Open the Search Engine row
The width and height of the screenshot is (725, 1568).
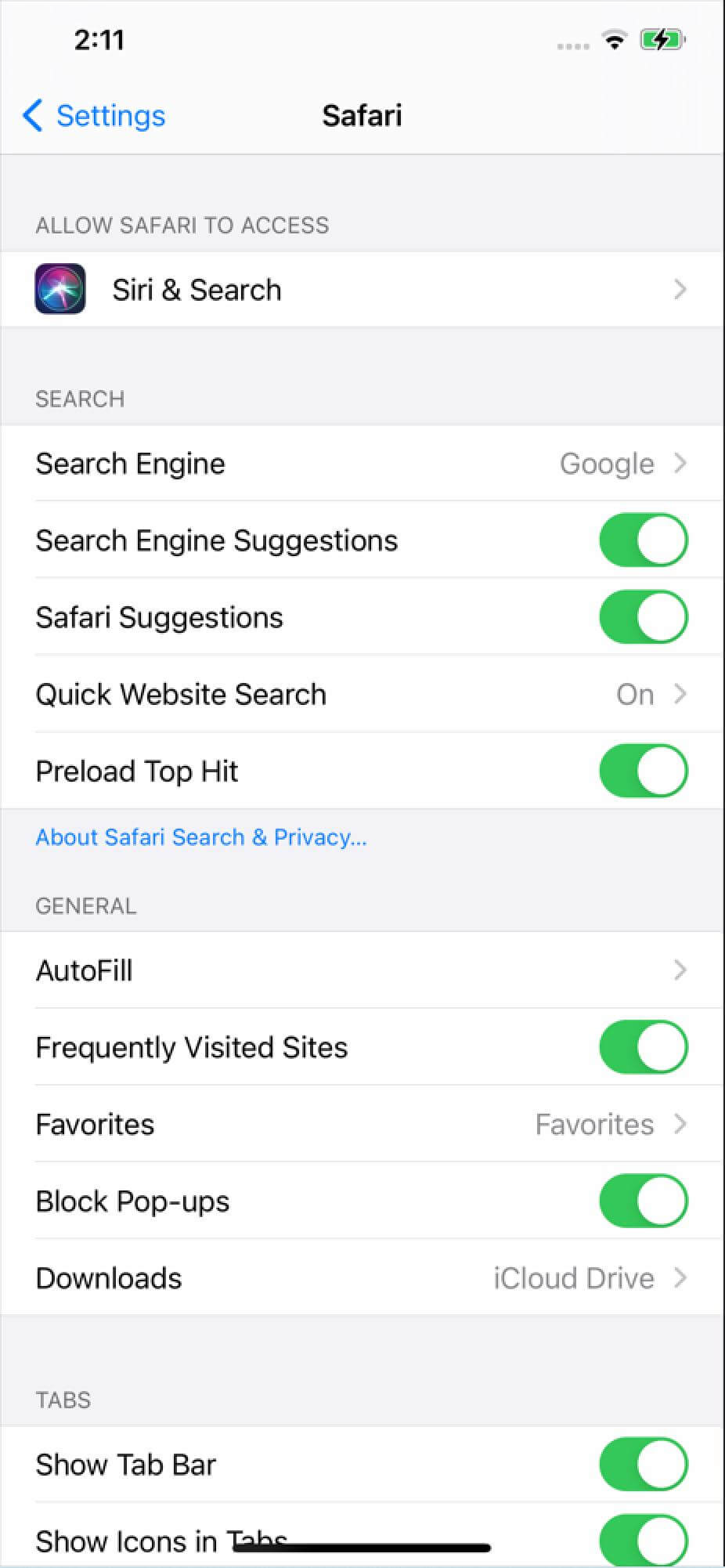click(x=362, y=464)
